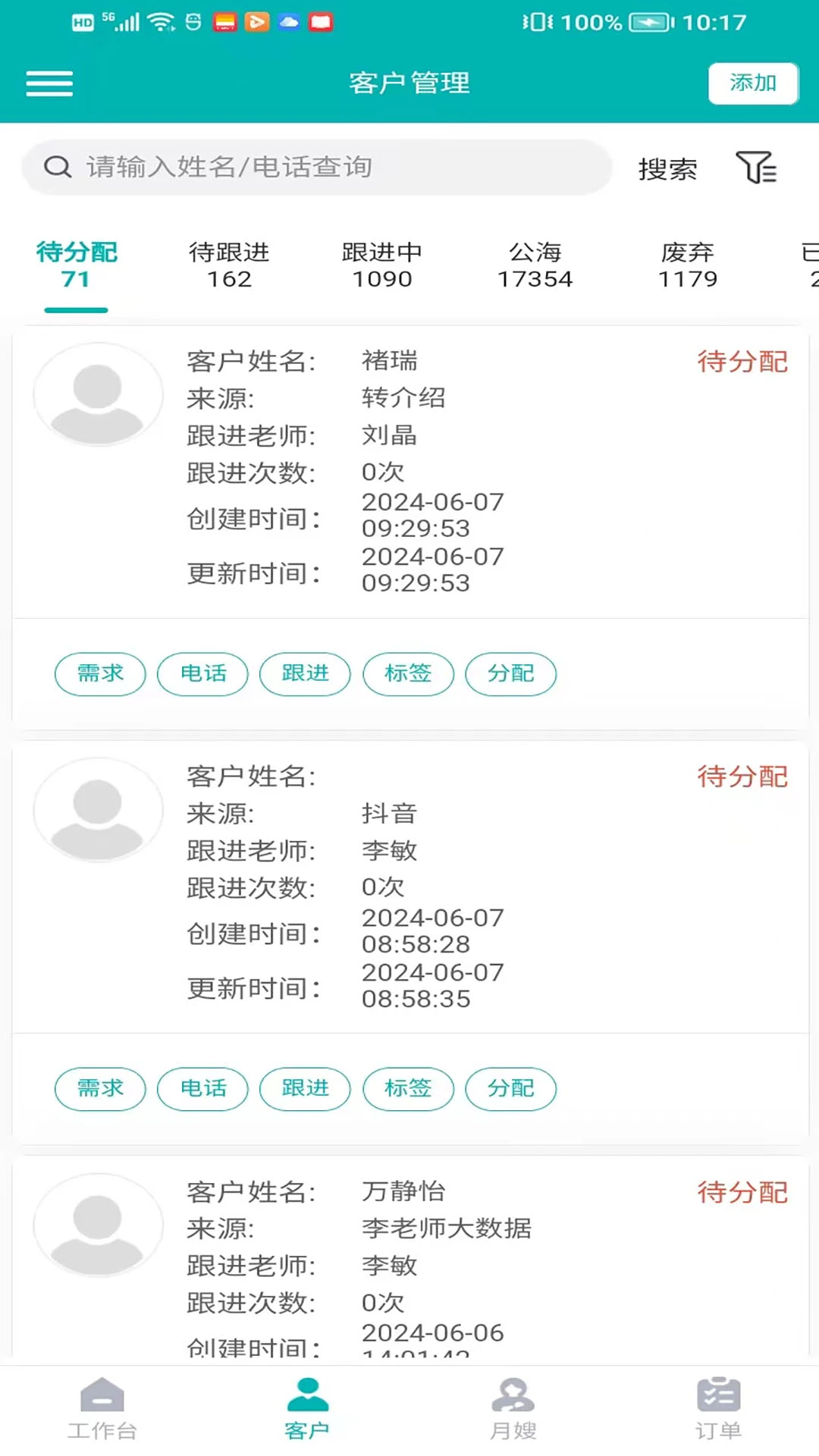Click 褚瑞's avatar thumbnail
Image resolution: width=819 pixels, height=1456 pixels.
97,394
